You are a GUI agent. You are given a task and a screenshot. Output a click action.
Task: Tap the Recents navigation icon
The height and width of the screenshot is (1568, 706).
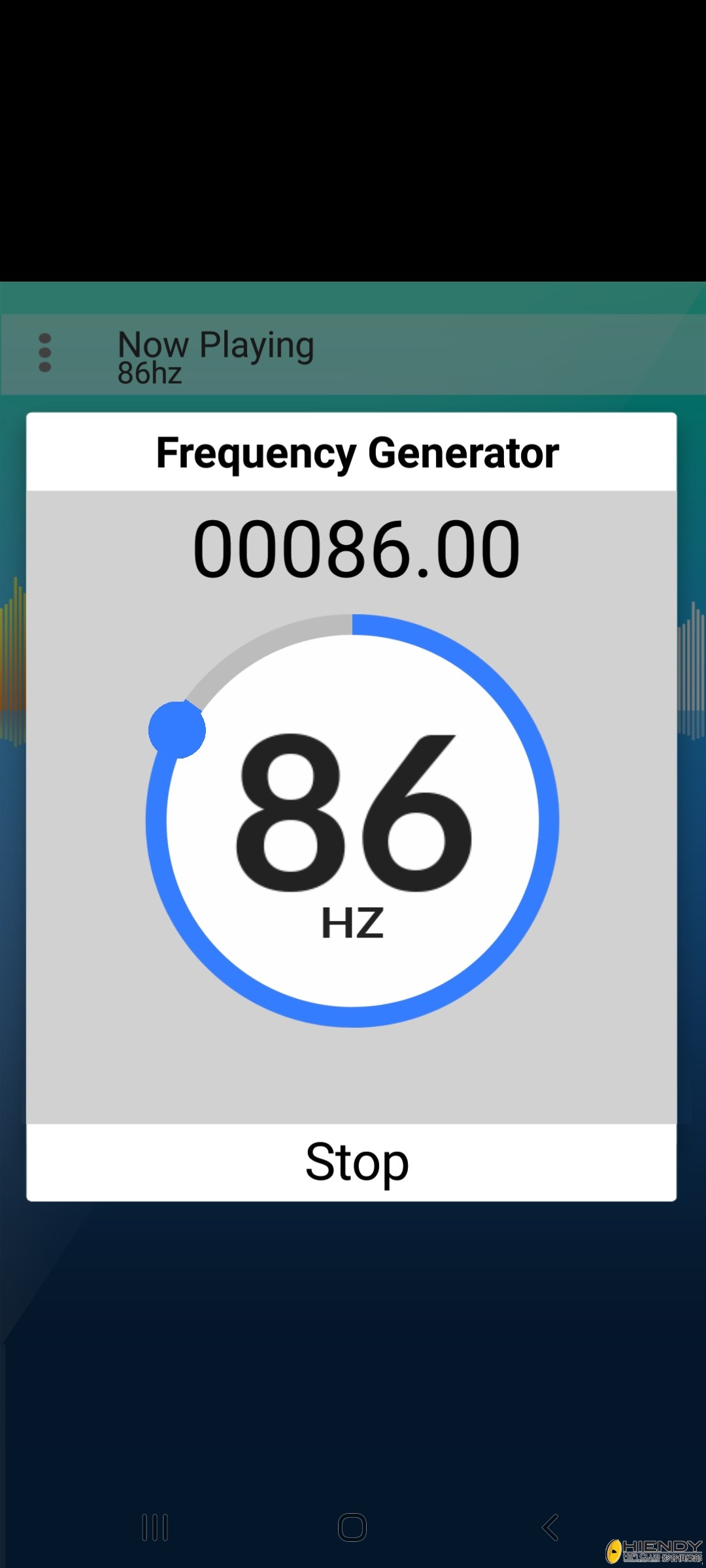154,1527
